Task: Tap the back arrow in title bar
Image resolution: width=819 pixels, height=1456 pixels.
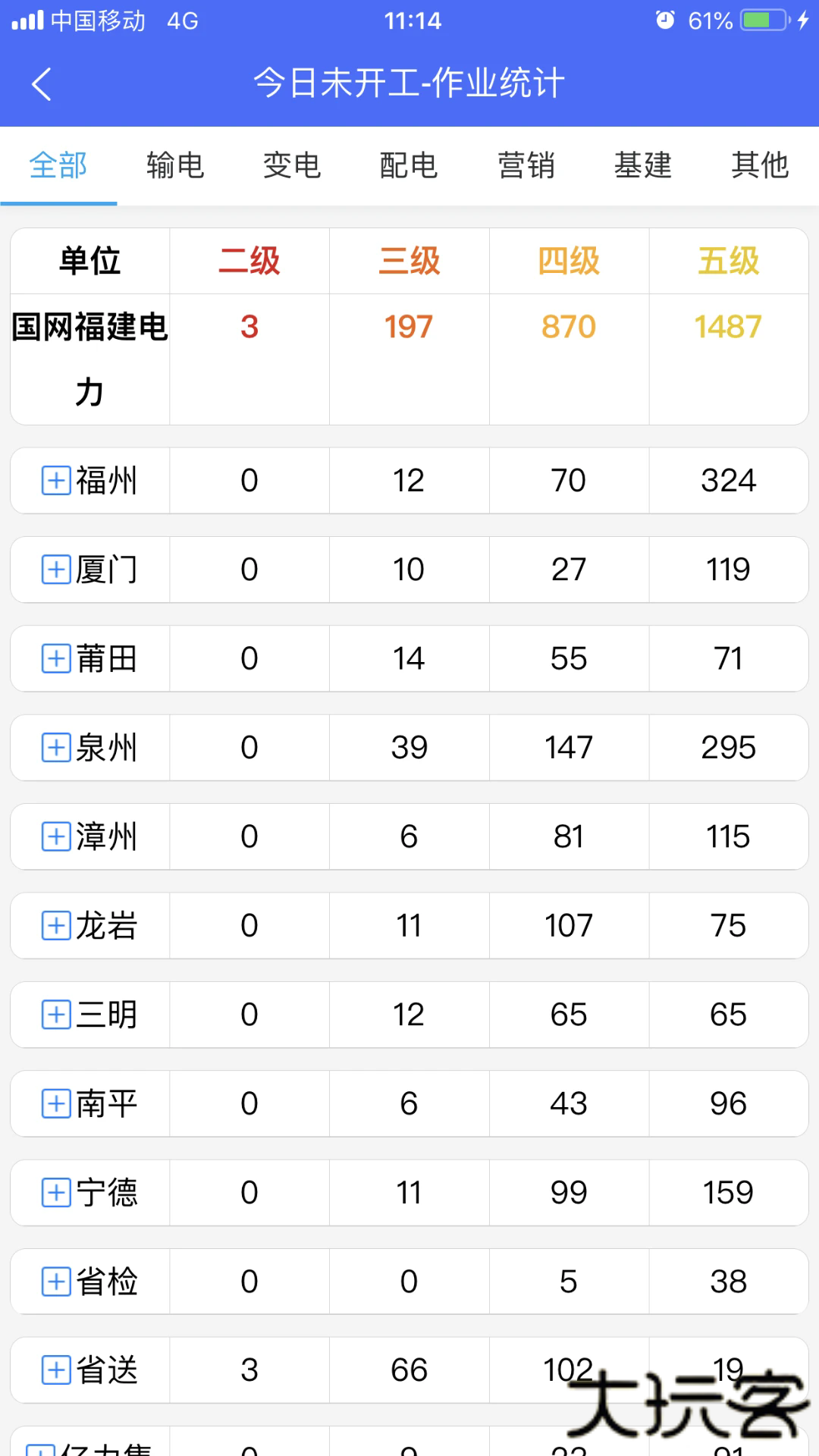Action: (42, 84)
